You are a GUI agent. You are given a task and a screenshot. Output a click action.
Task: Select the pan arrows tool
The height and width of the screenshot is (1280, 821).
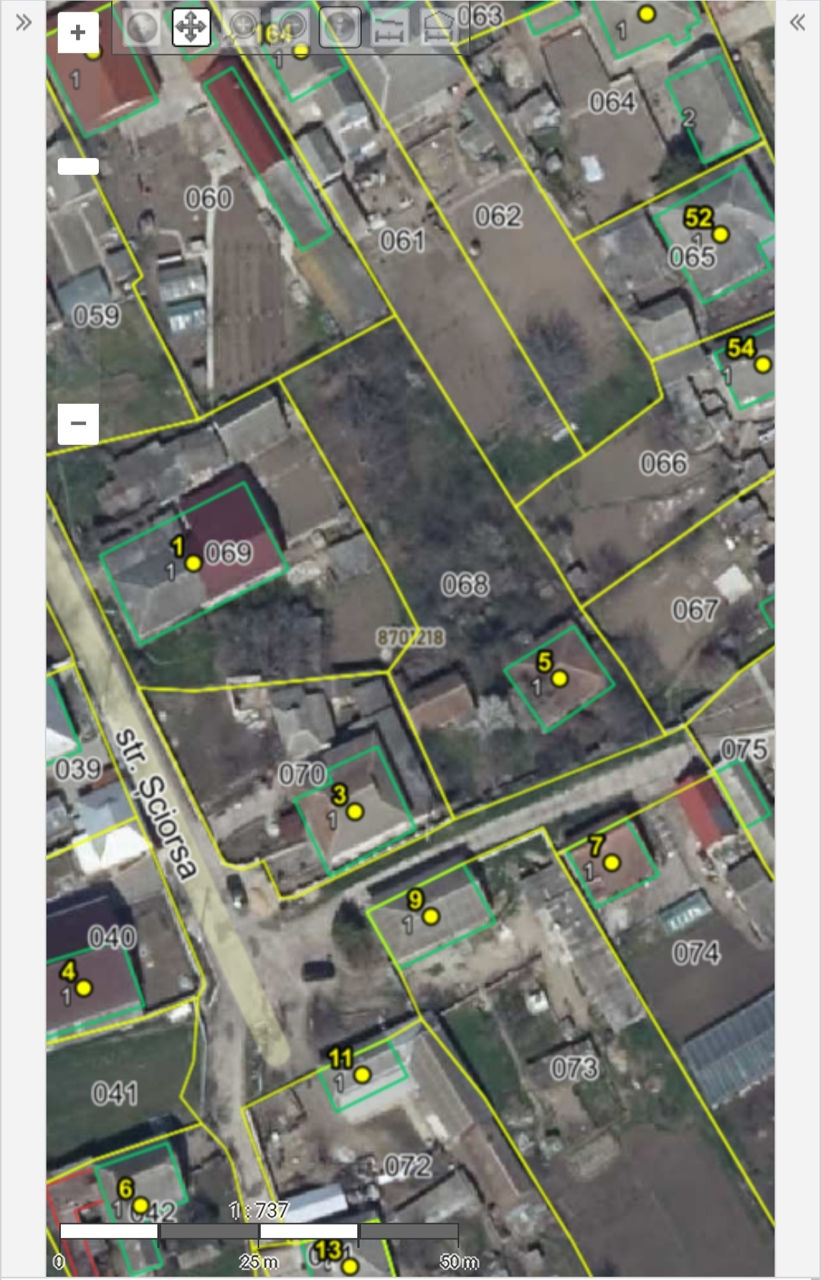coord(191,27)
